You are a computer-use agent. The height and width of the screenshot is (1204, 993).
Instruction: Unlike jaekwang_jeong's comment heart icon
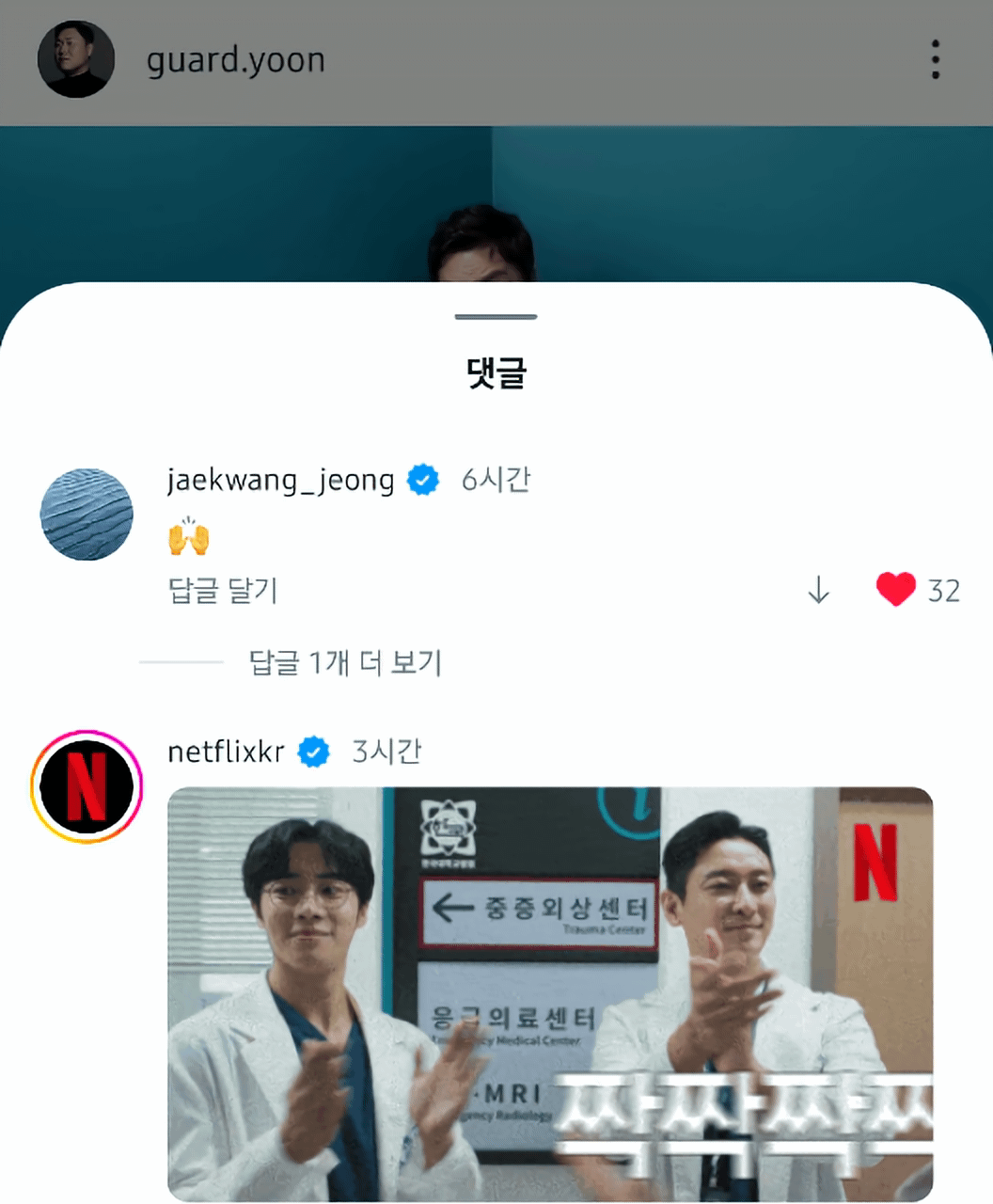898,590
